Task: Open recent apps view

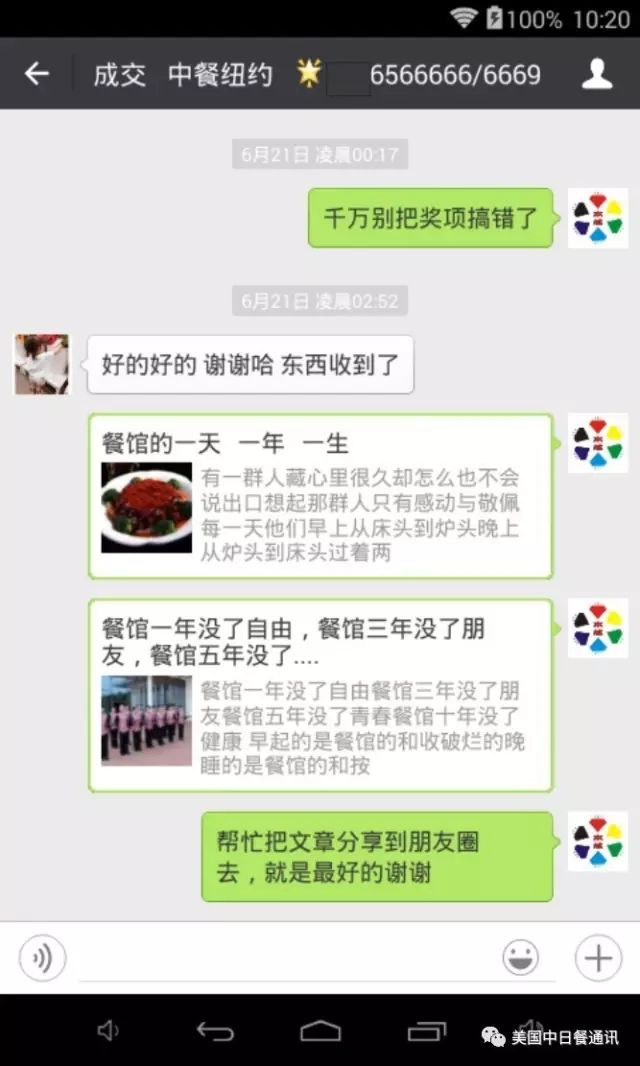Action: tap(427, 1031)
